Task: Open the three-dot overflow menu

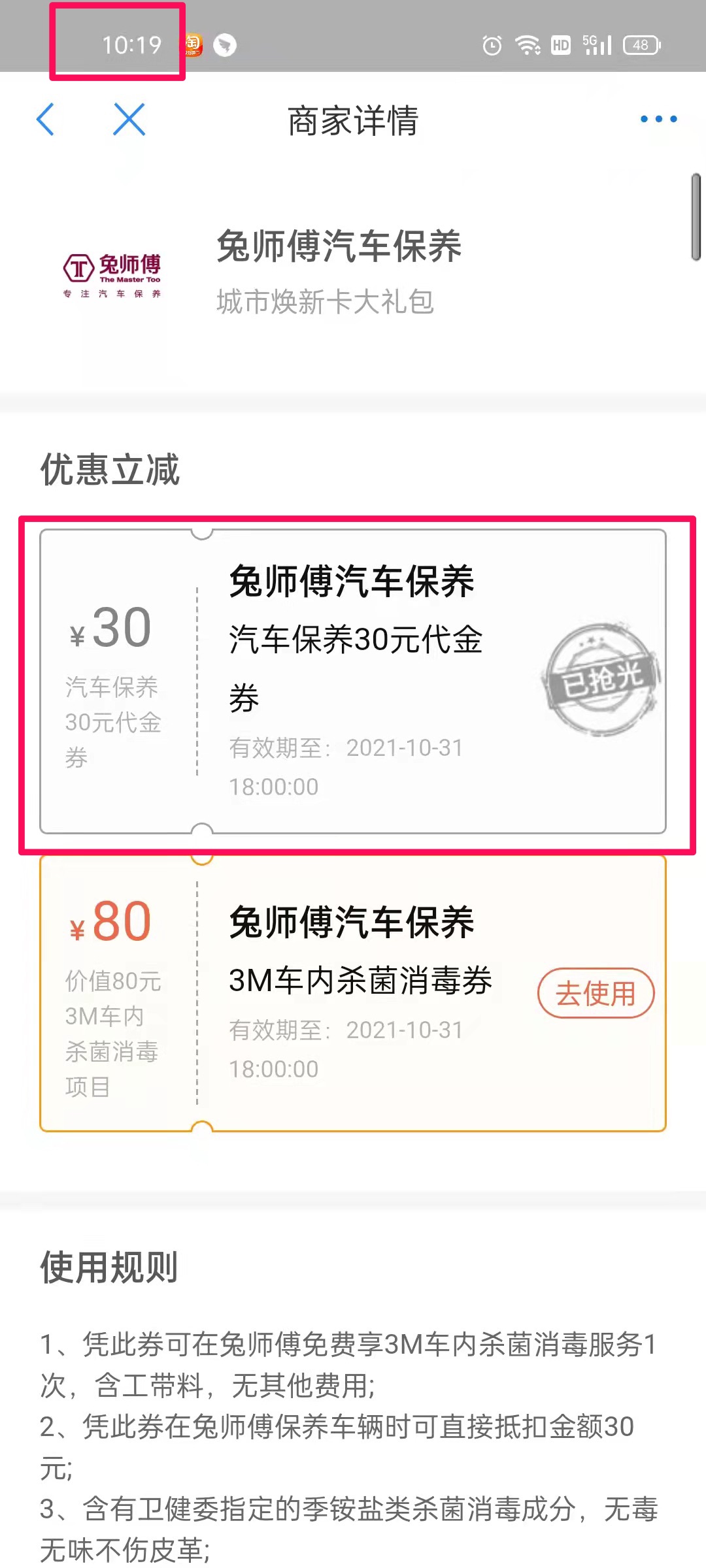Action: (658, 119)
